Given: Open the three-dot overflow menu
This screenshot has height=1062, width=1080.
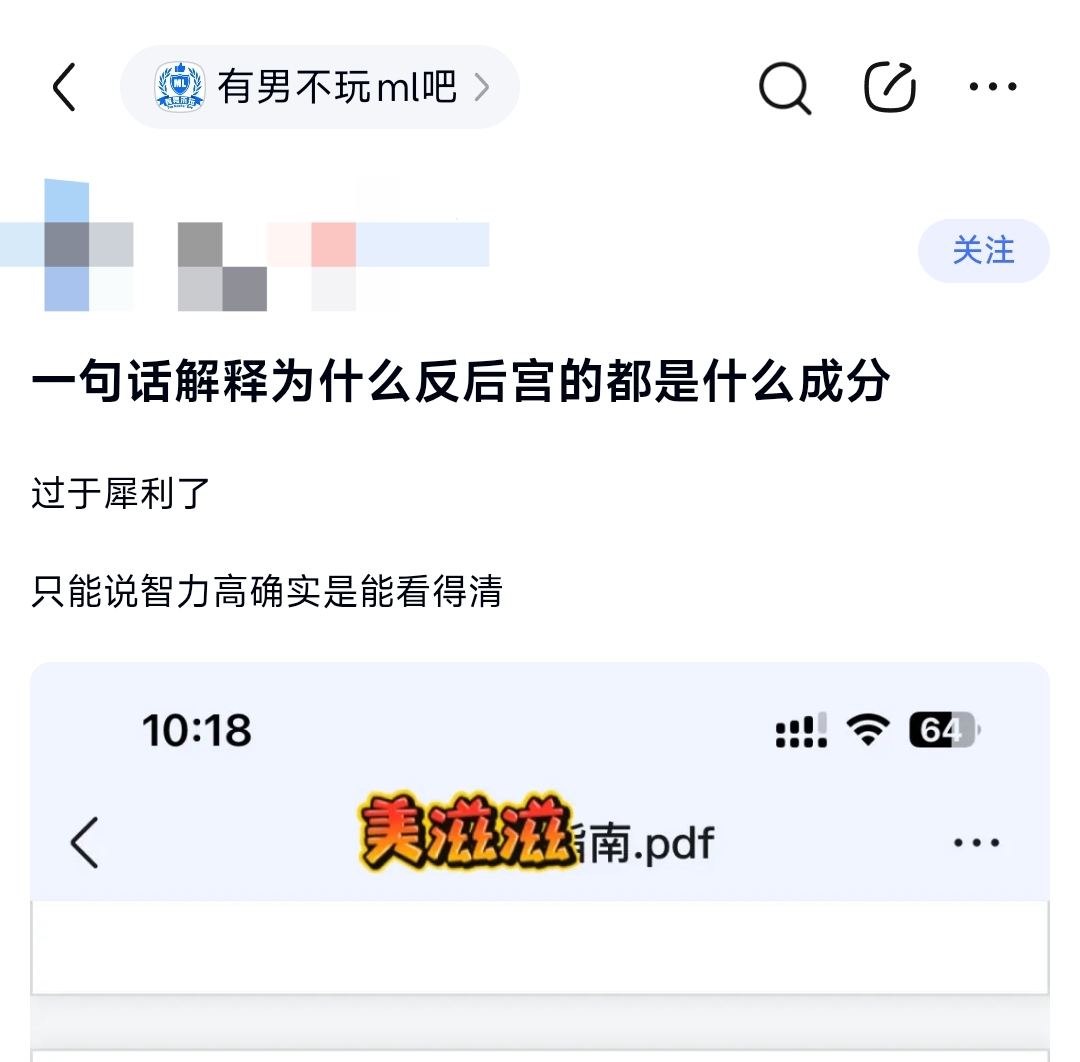Looking at the screenshot, I should point(993,88).
